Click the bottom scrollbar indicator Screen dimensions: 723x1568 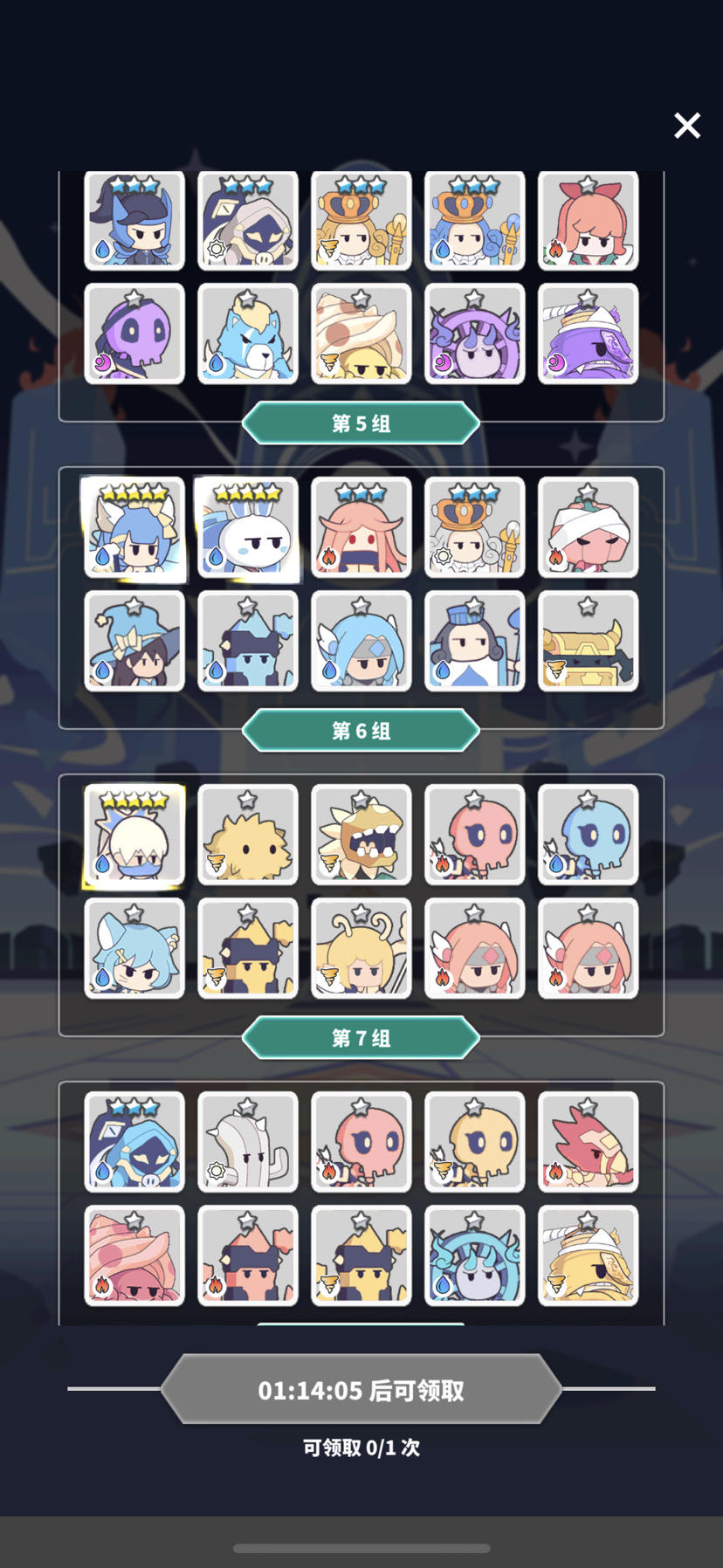coord(361,1548)
